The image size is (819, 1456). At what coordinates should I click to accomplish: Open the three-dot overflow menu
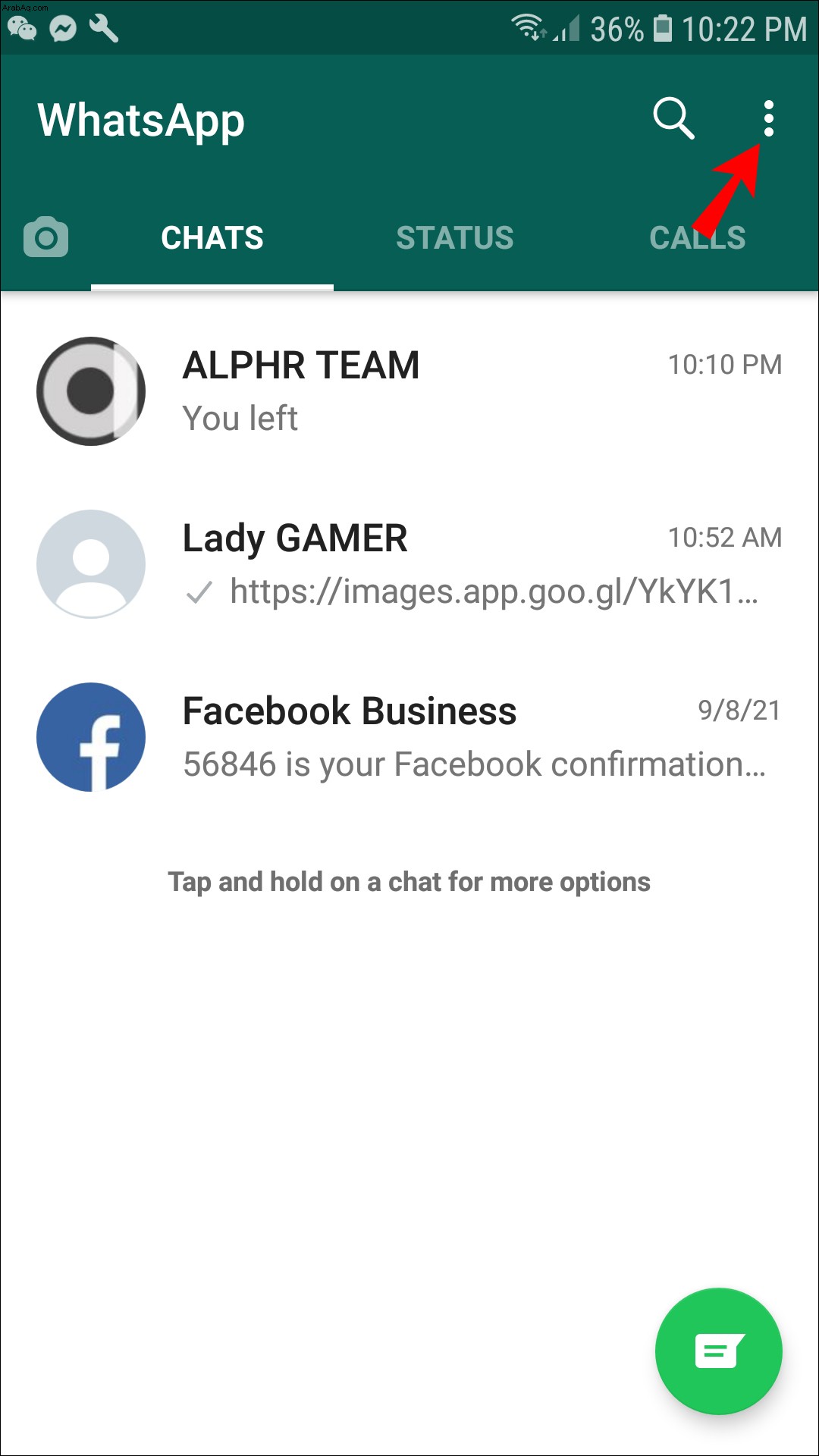click(768, 118)
